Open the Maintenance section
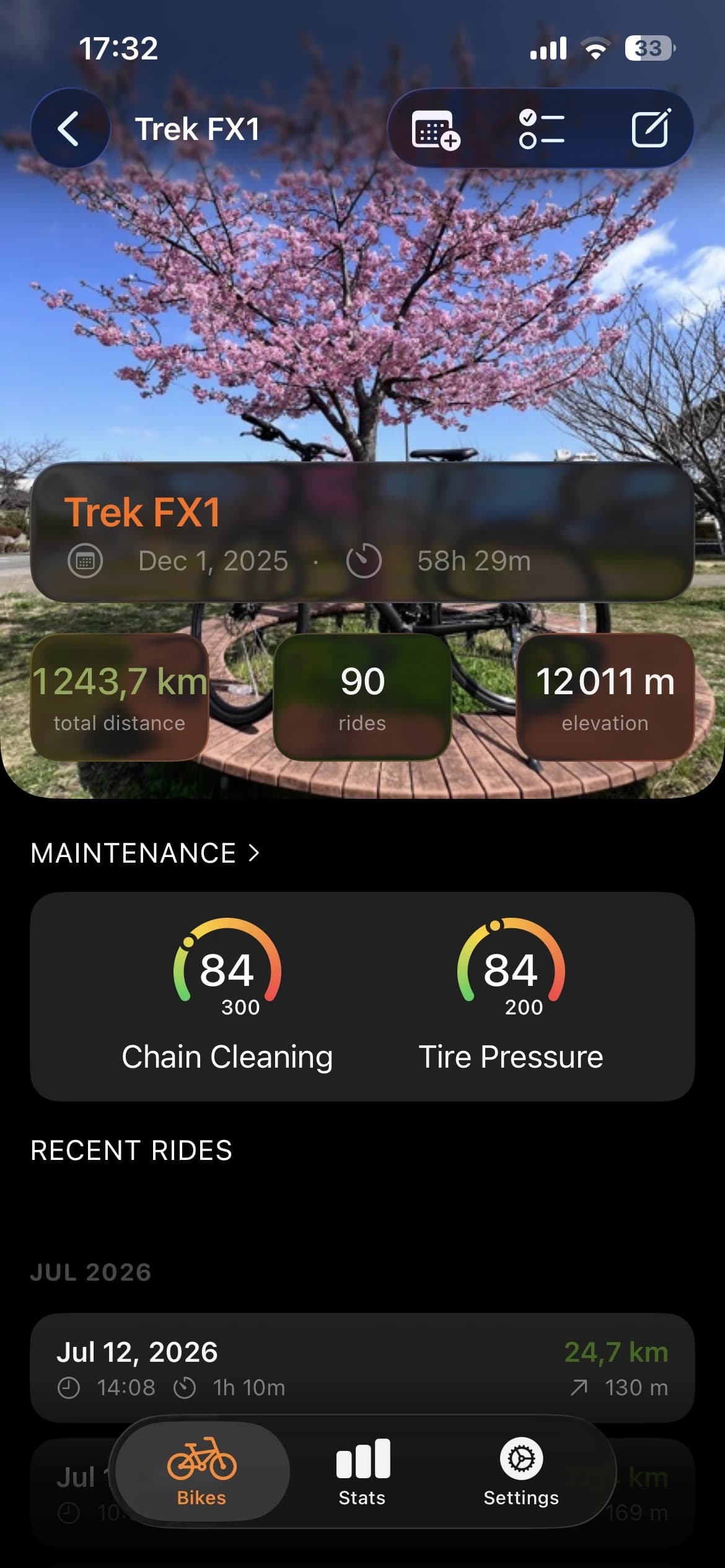The image size is (725, 1568). [x=145, y=853]
